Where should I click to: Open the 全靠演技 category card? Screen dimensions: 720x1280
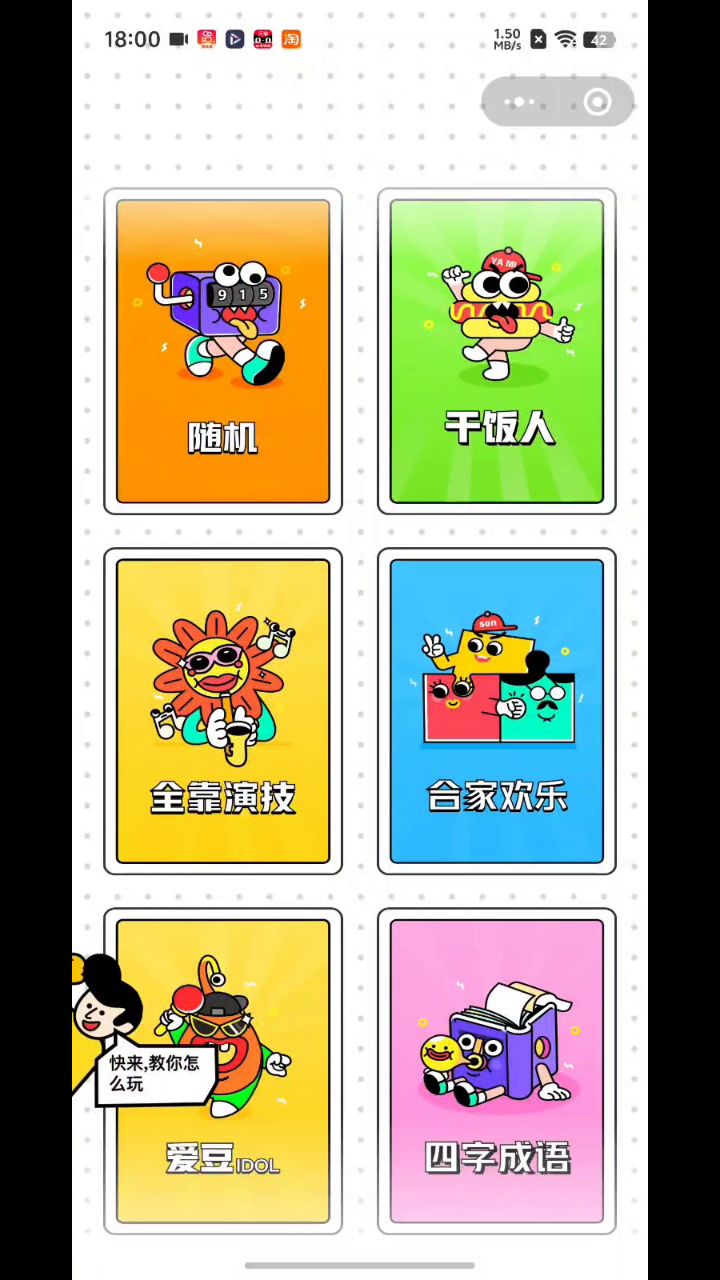pos(223,711)
